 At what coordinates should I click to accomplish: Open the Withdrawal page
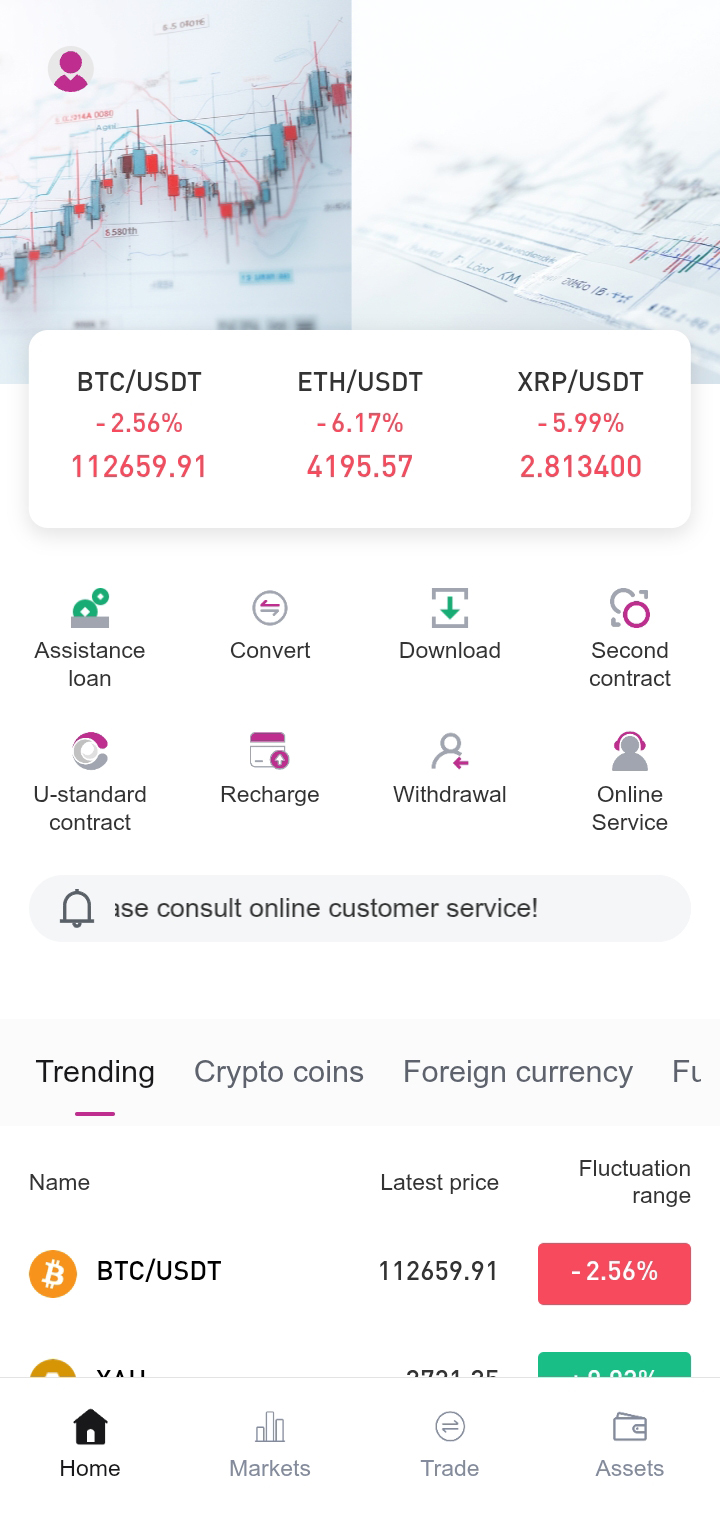pyautogui.click(x=450, y=765)
